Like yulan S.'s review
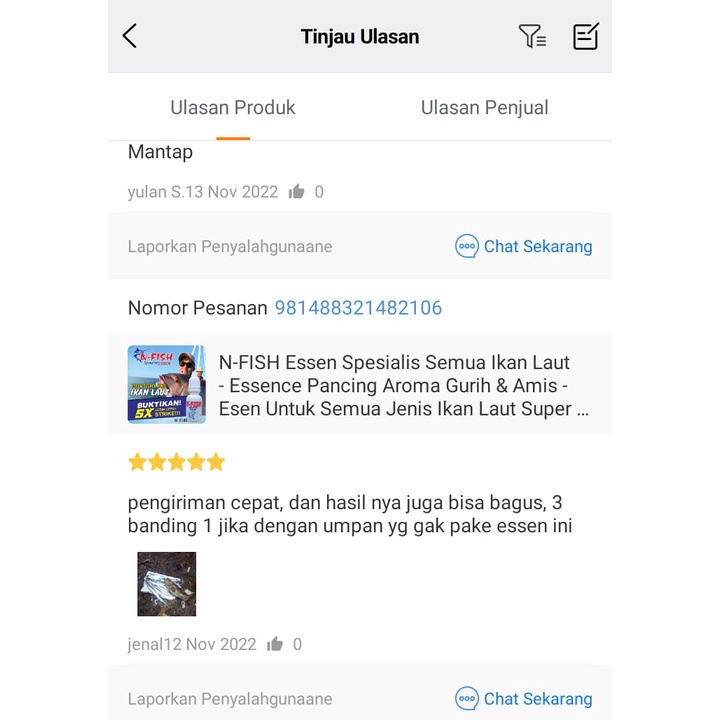 297,192
